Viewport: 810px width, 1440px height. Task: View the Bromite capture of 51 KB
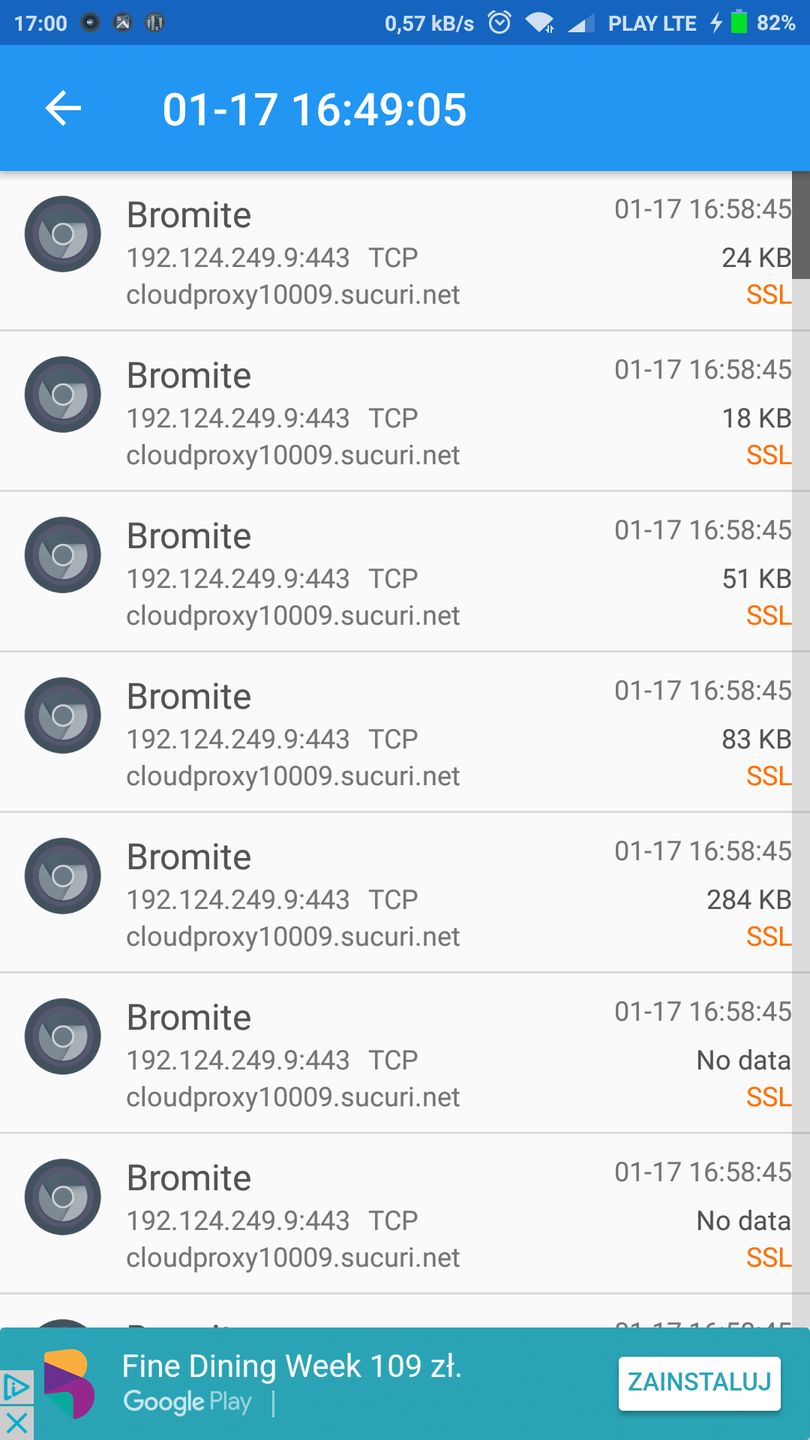[x=400, y=573]
